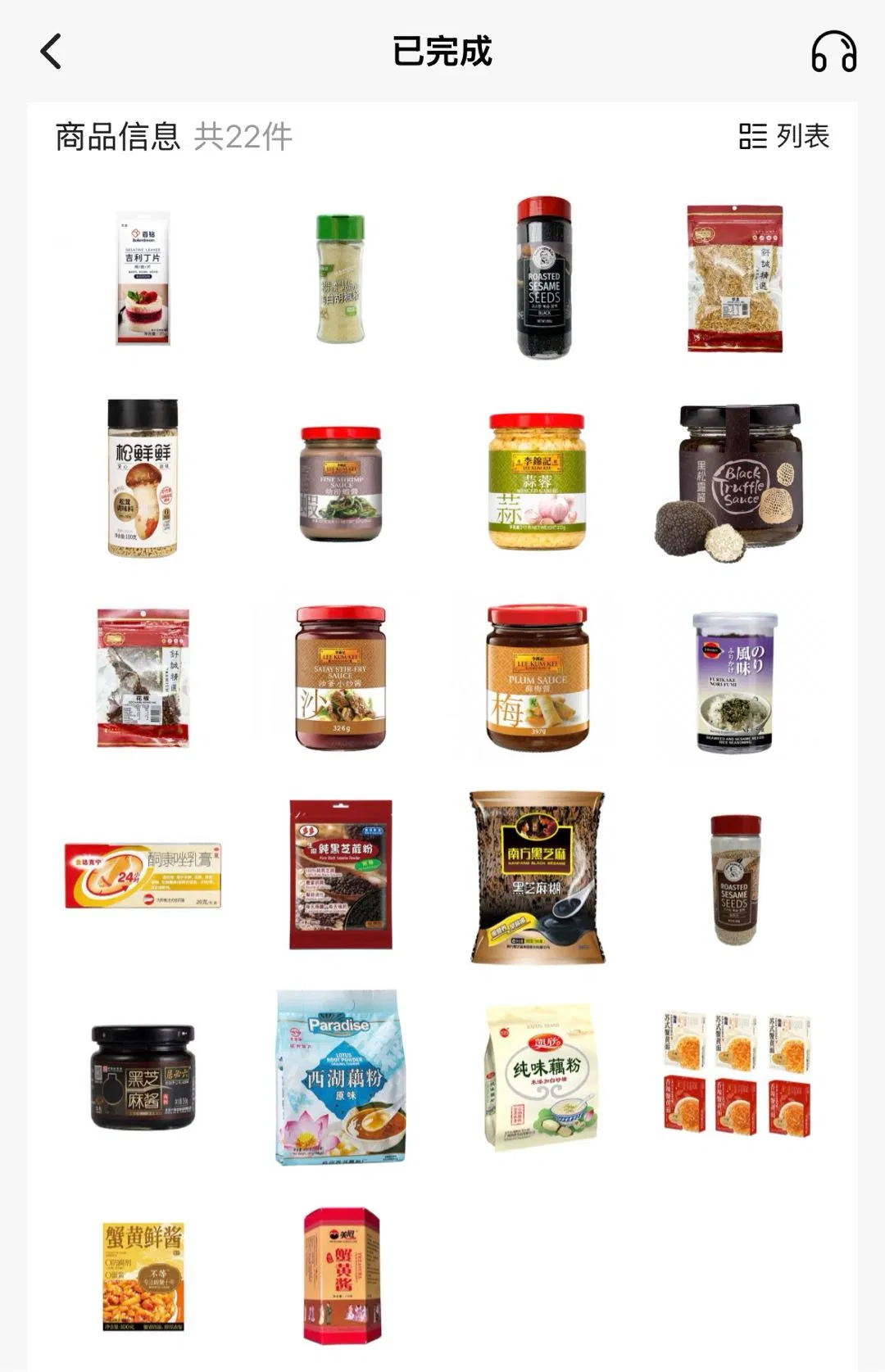This screenshot has height=1372, width=885.
Task: Open customer service headset icon
Action: click(x=833, y=52)
